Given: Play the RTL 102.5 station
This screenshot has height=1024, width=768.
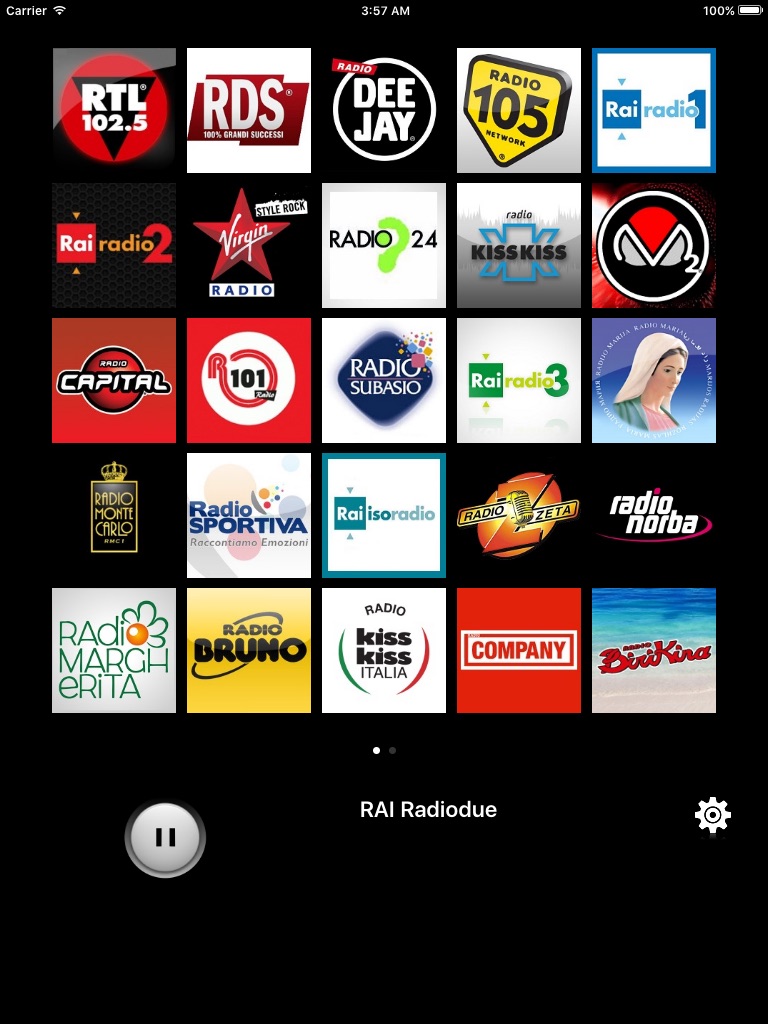Looking at the screenshot, I should (114, 110).
